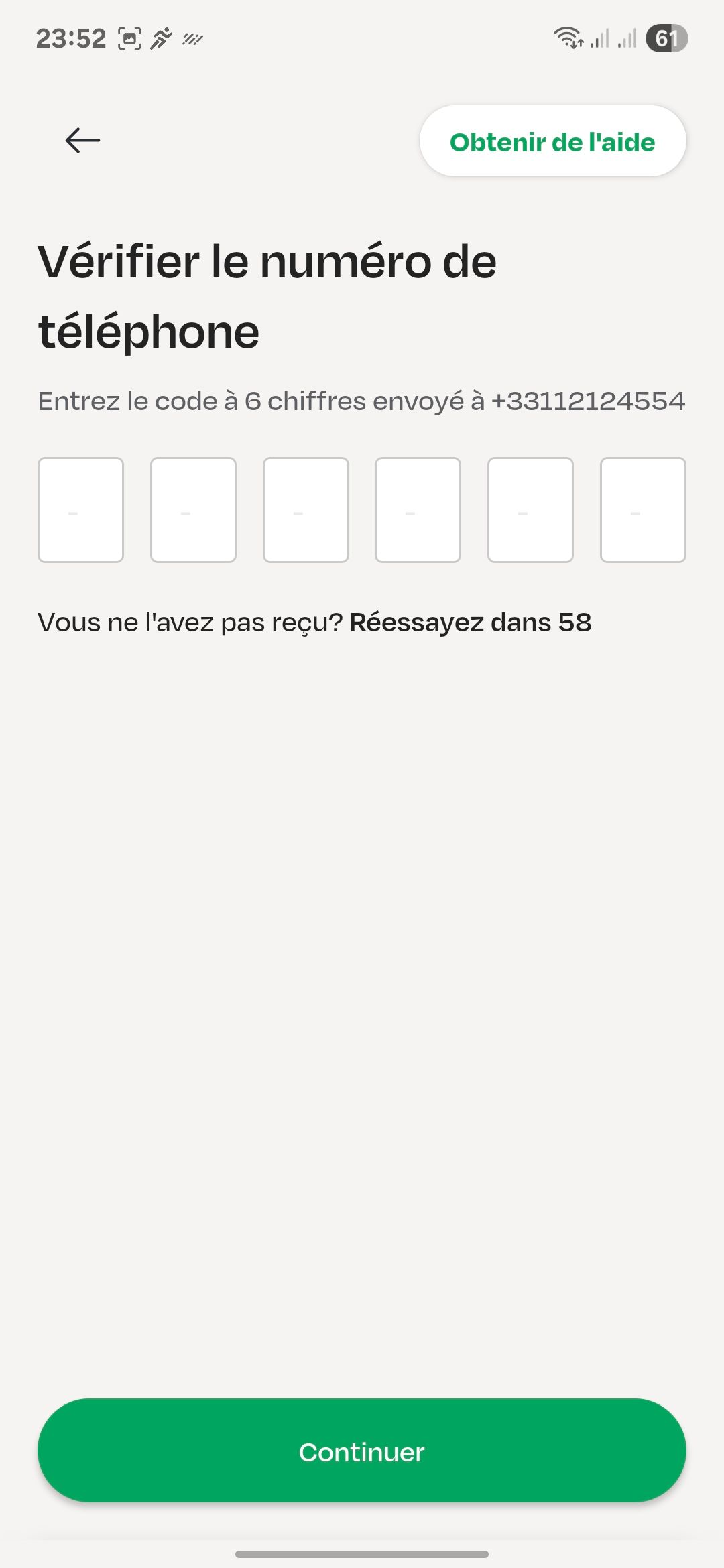The height and width of the screenshot is (1568, 724).
Task: Tap Réessayez dans 58 to resend code
Action: click(471, 623)
